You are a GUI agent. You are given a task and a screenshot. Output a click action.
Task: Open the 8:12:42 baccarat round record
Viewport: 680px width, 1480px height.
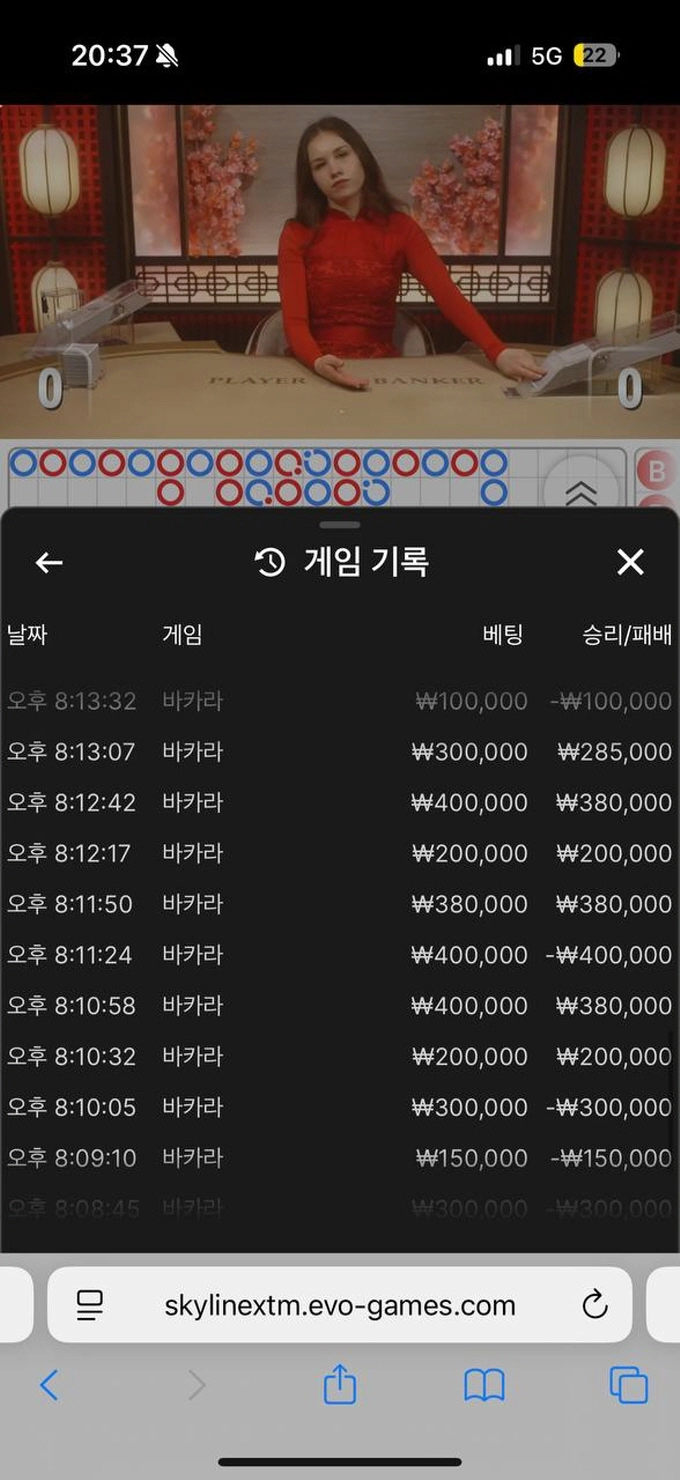pyautogui.click(x=340, y=803)
